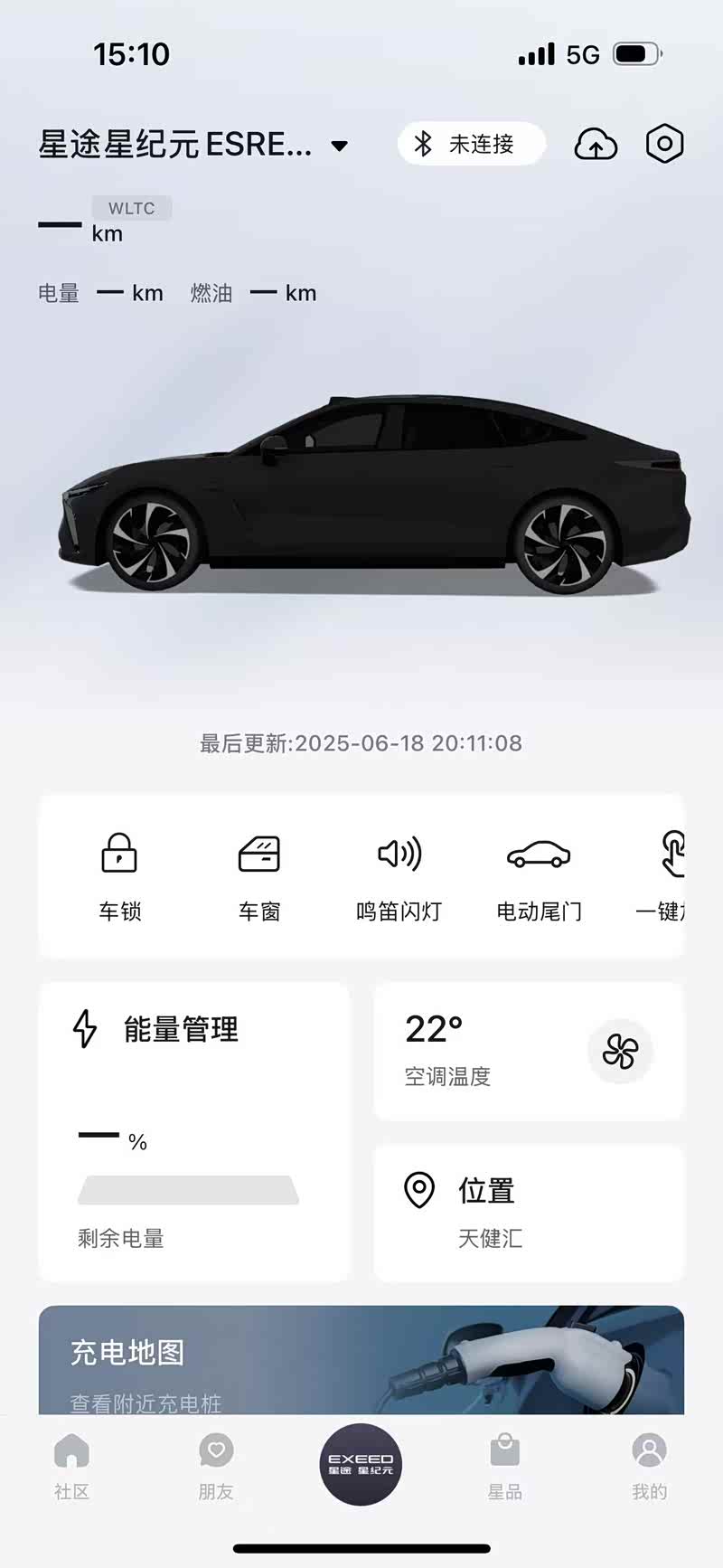Open the 车锁 door lock control
Image resolution: width=723 pixels, height=1568 pixels.
(119, 874)
